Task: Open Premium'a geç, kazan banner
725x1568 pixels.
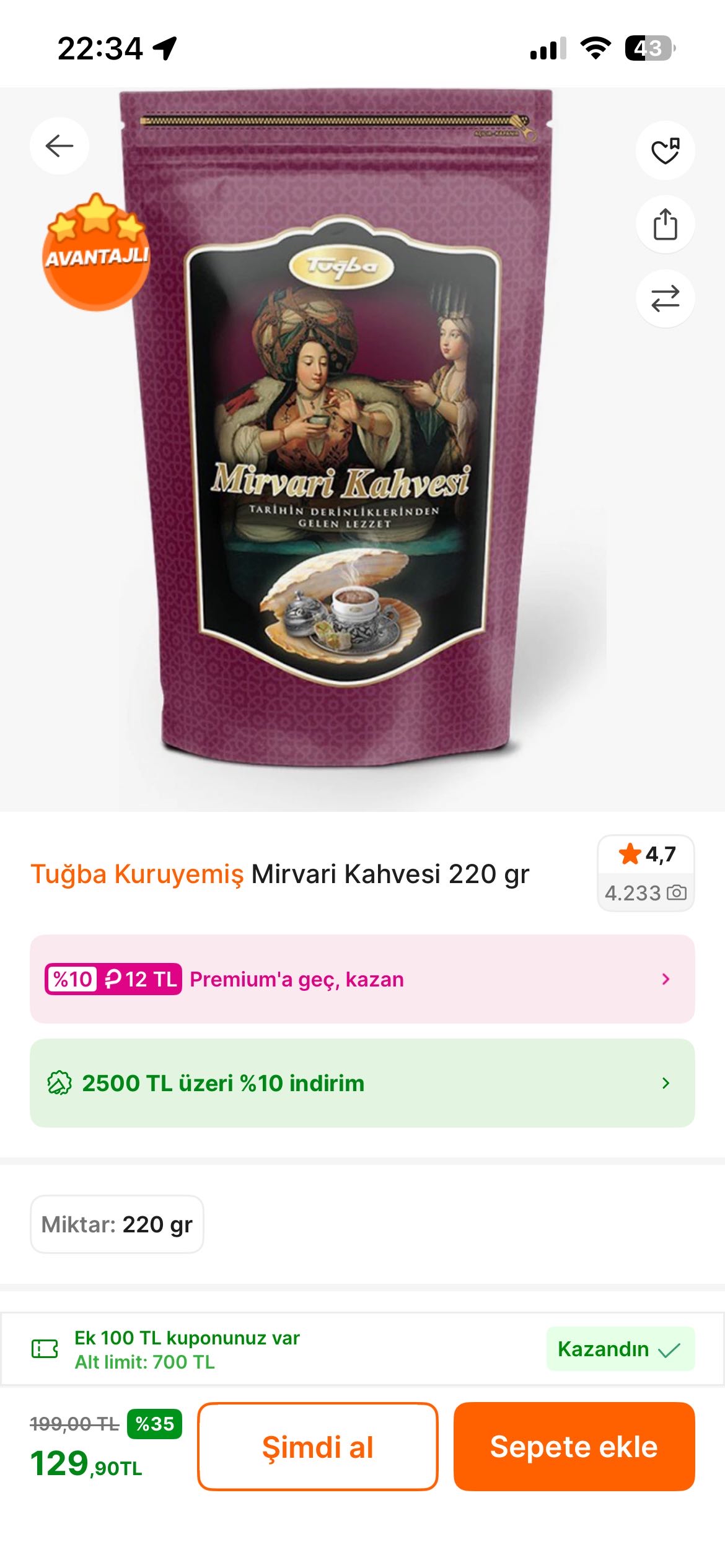Action: [362, 979]
